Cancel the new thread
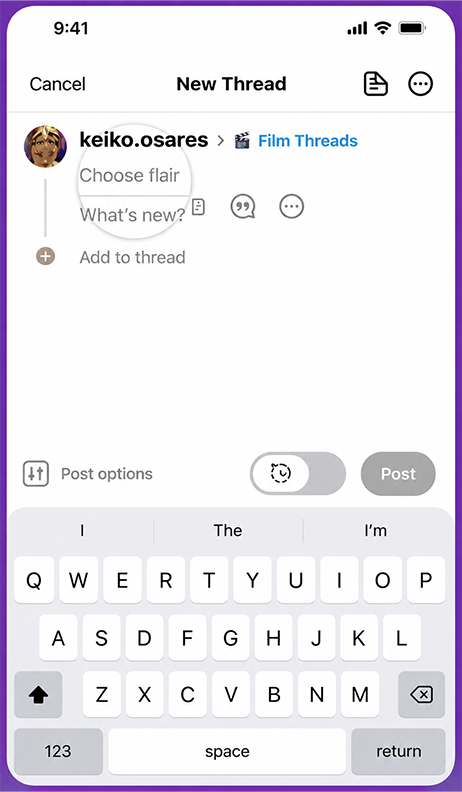Screen dimensions: 462x792 click(58, 84)
